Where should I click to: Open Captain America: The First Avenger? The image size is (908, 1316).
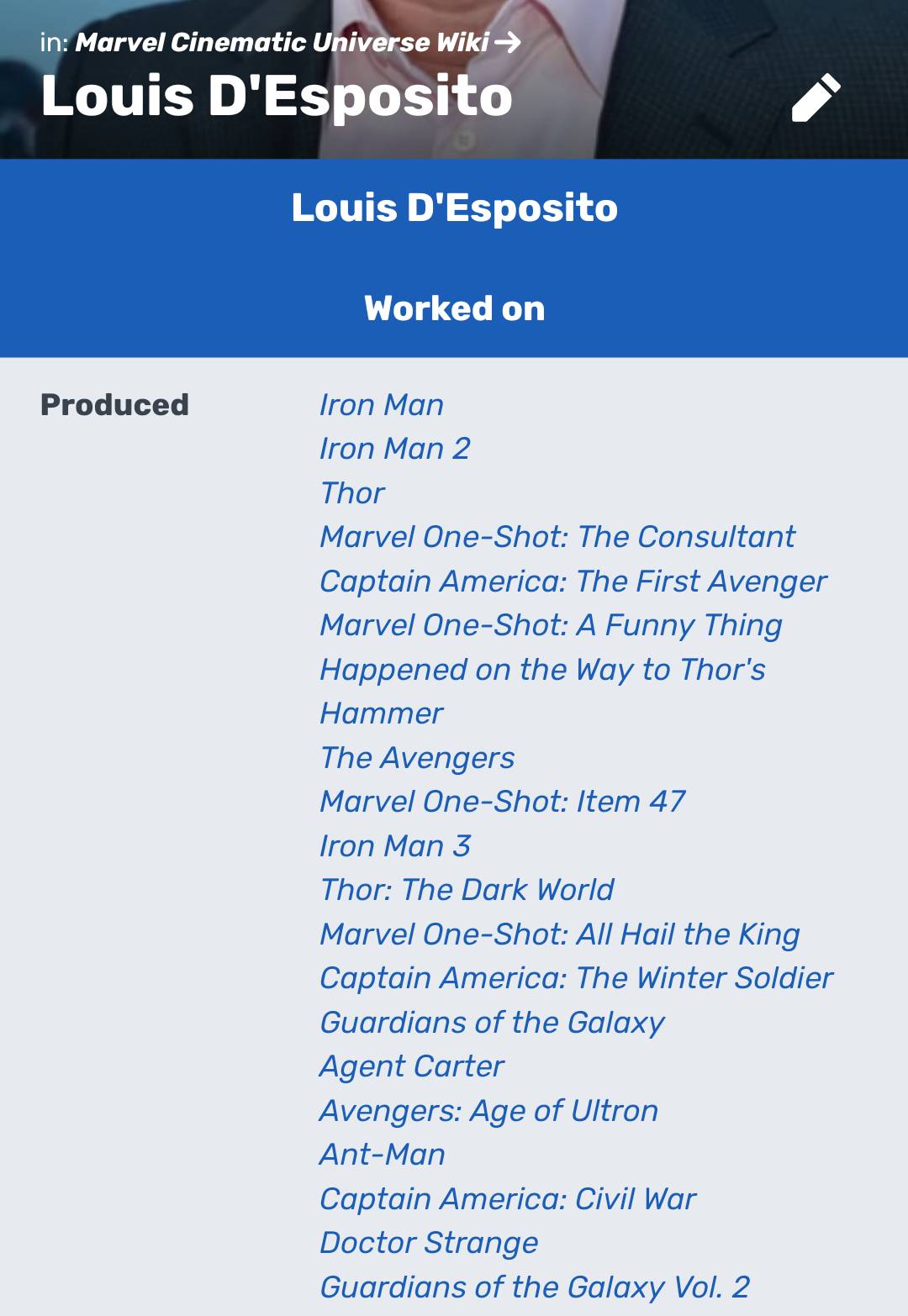tap(572, 581)
